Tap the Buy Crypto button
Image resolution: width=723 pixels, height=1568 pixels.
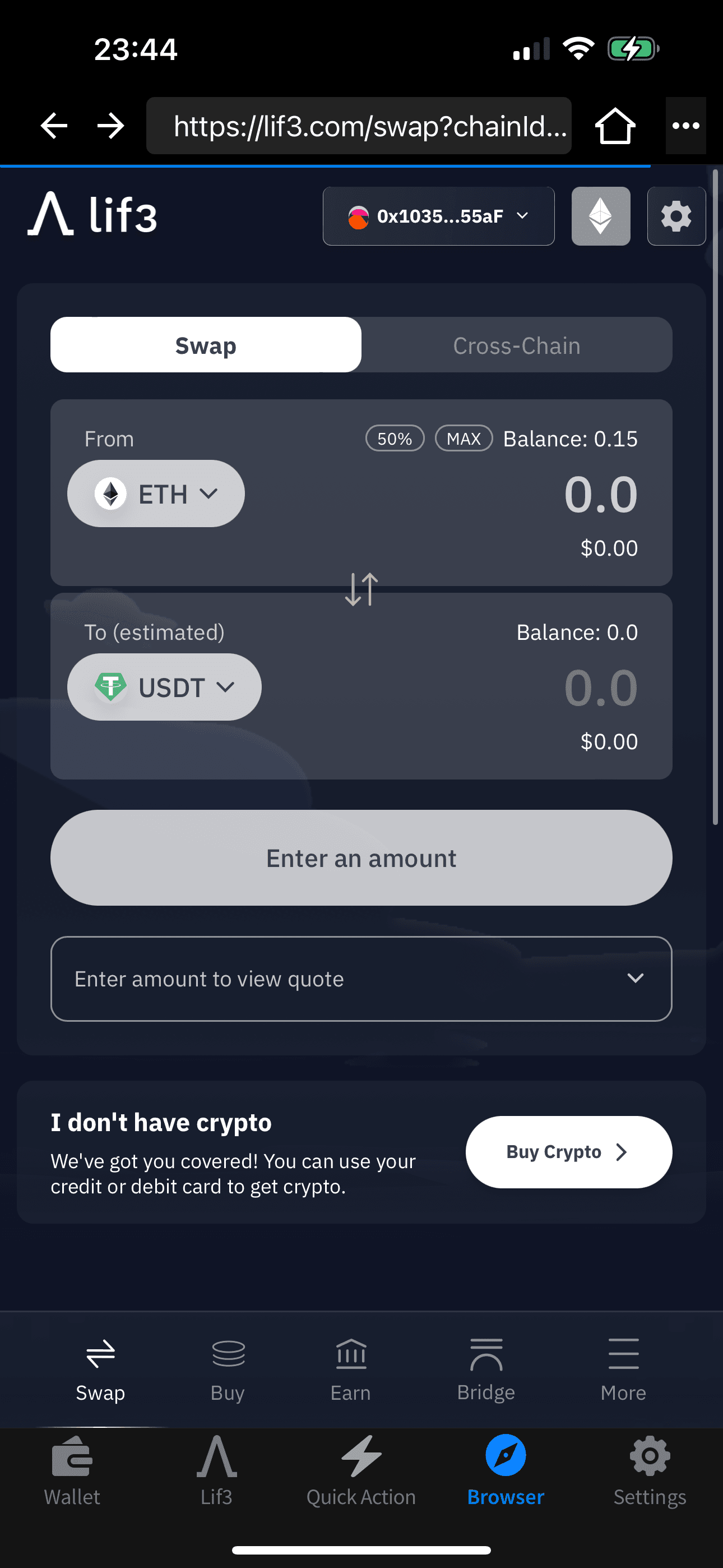click(568, 1152)
